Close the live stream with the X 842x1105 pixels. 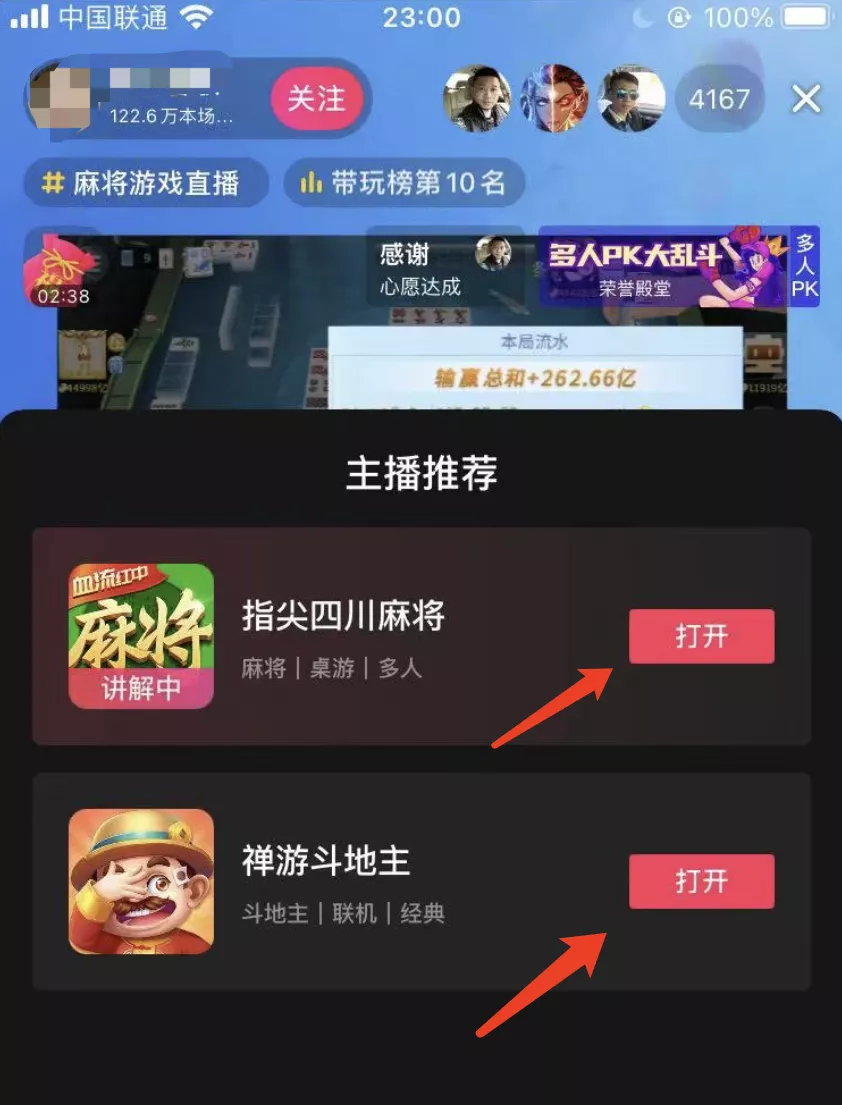[x=806, y=99]
